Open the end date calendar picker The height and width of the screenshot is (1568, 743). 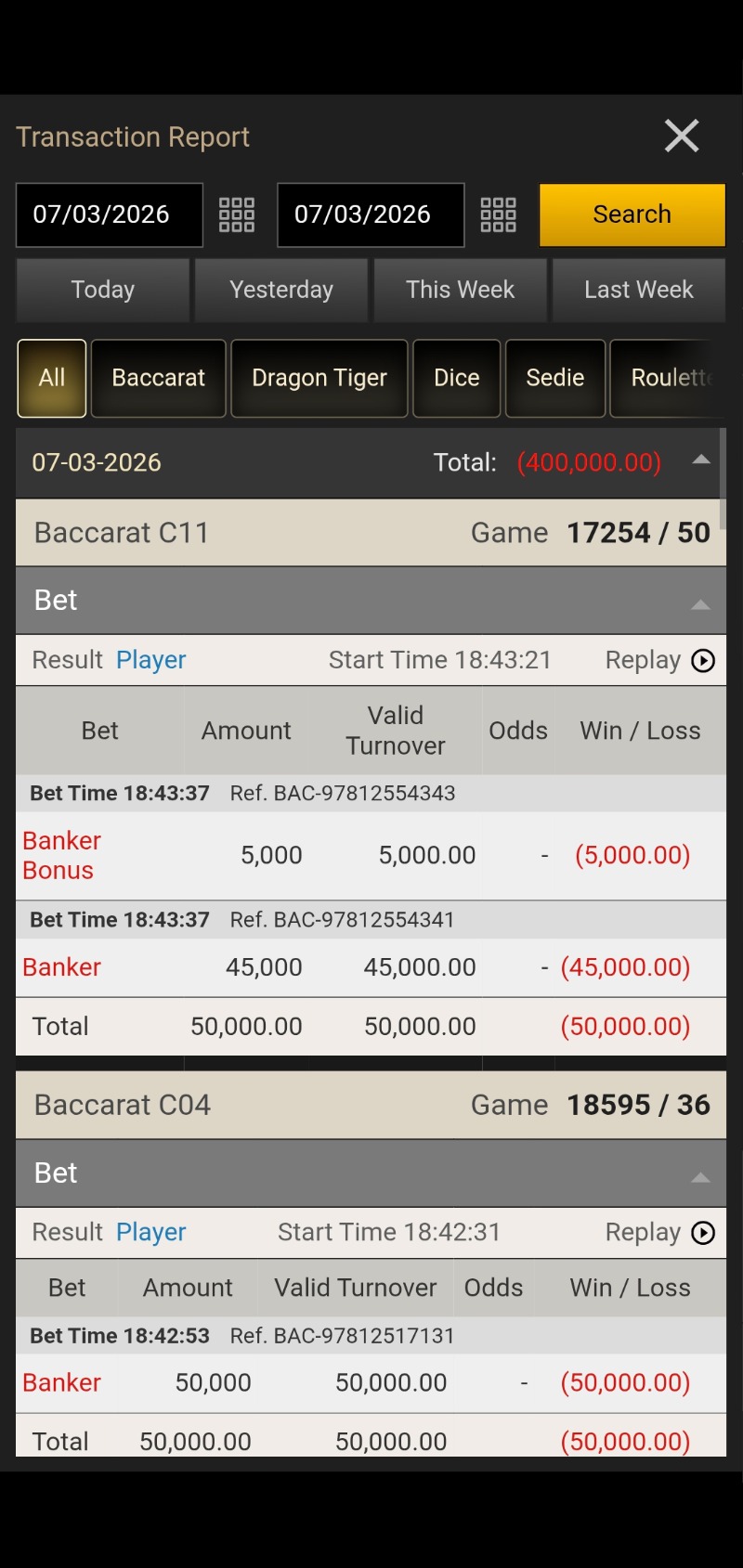pos(498,214)
